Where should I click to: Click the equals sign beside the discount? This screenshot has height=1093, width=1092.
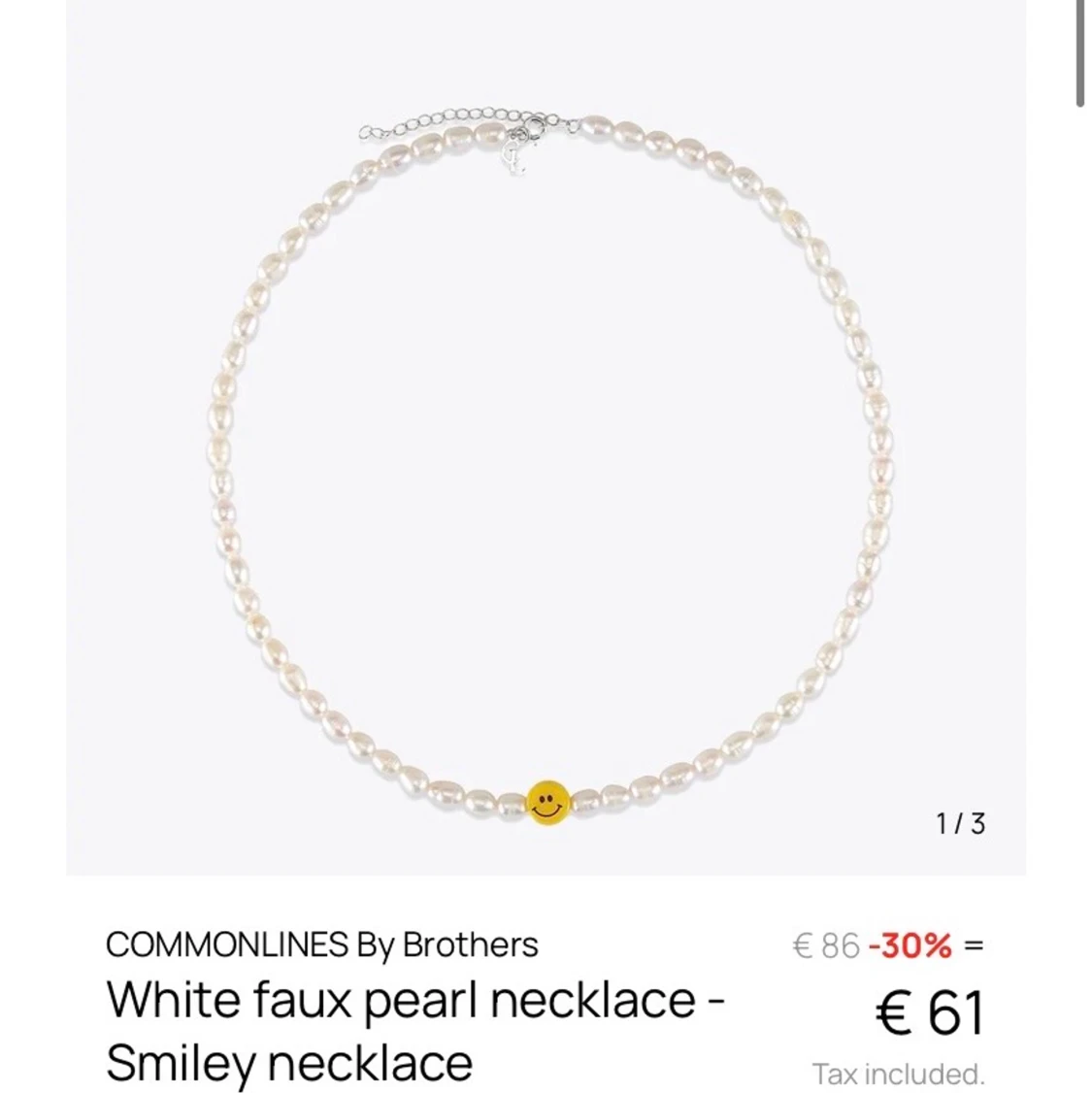point(972,943)
